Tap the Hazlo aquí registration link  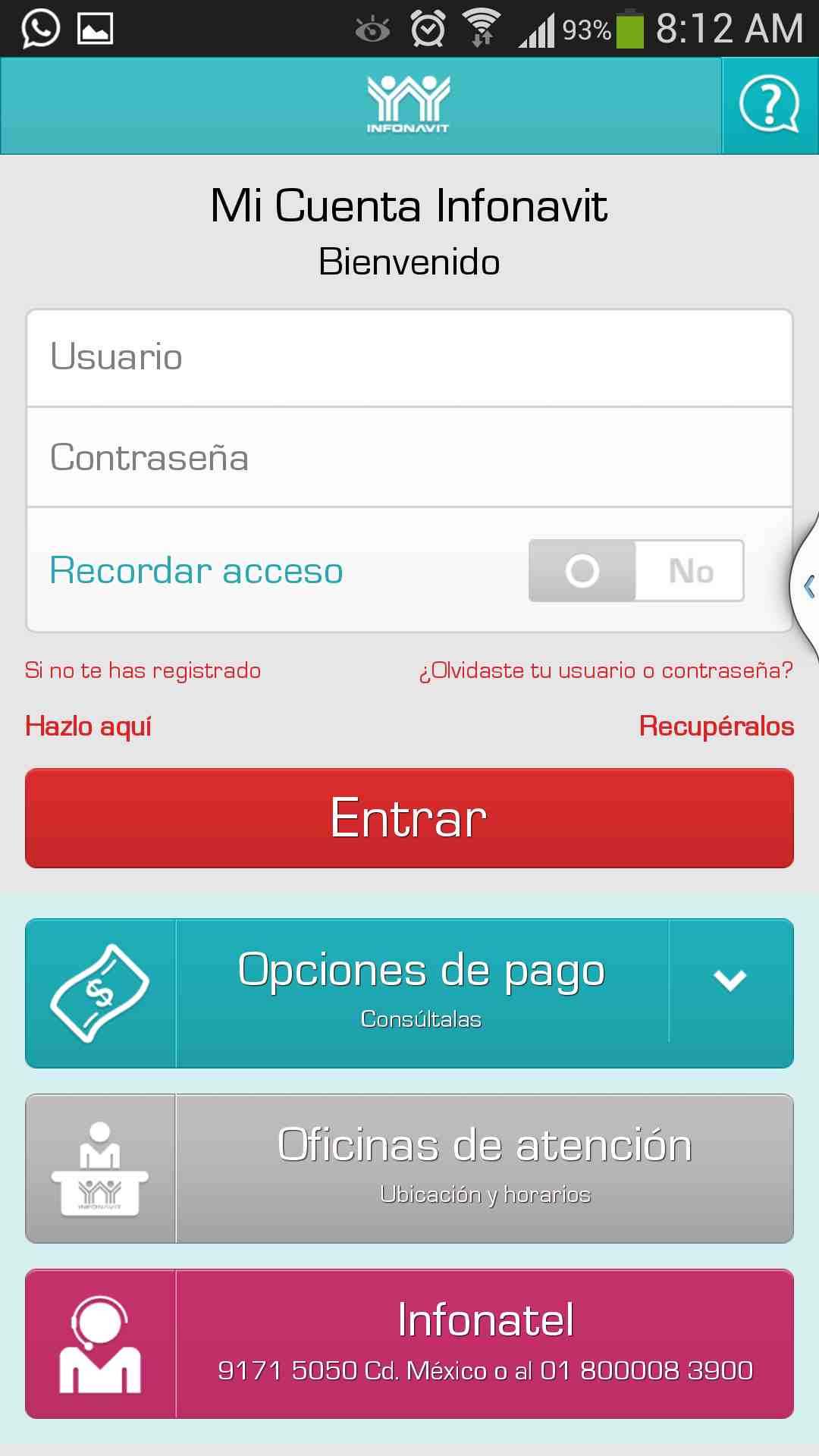tap(89, 726)
